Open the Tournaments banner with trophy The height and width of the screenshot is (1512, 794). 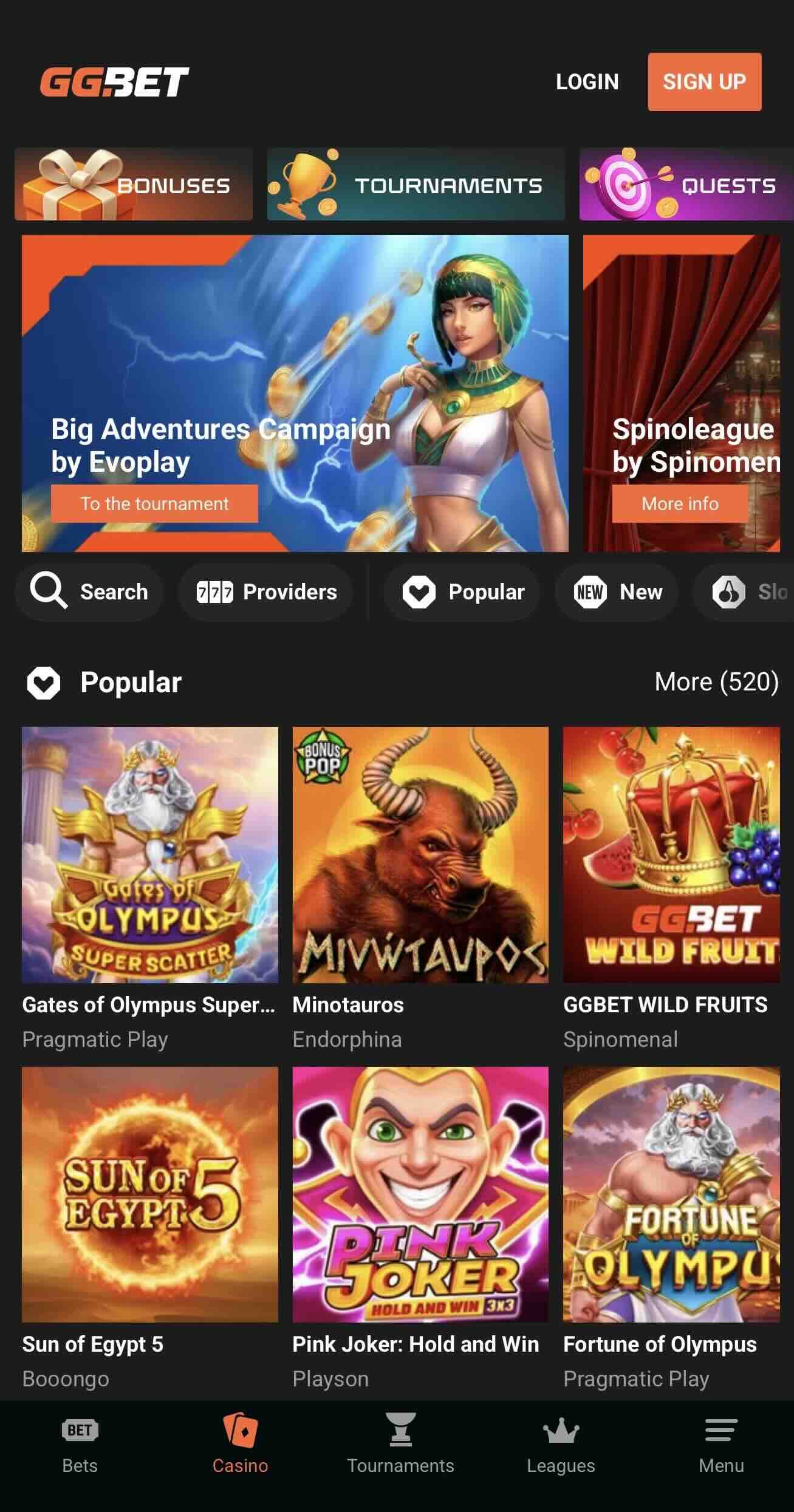416,184
